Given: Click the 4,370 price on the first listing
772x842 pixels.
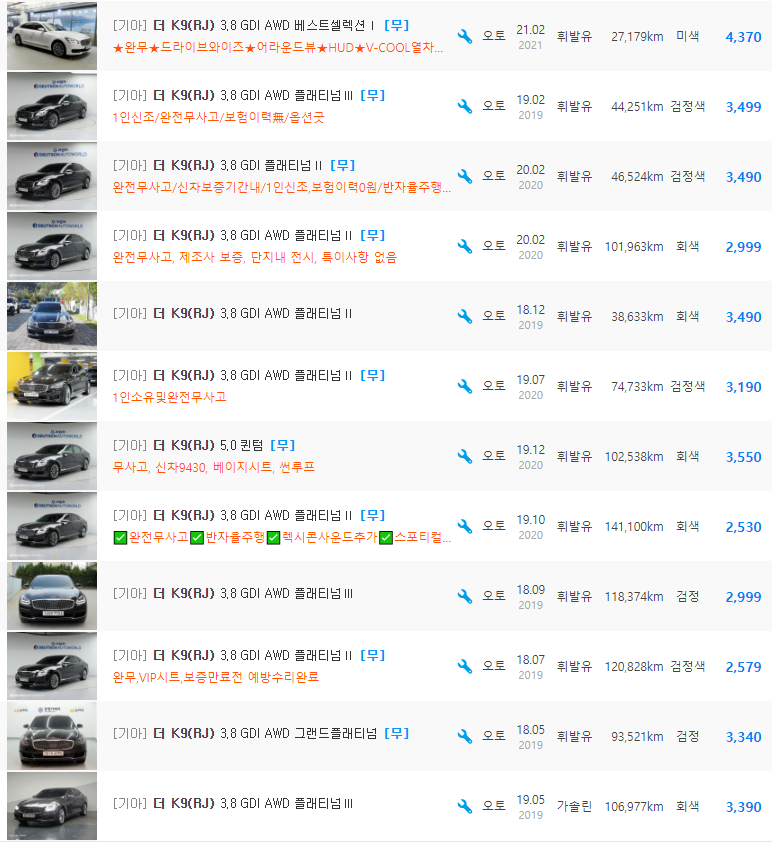Looking at the screenshot, I should click(x=744, y=37).
